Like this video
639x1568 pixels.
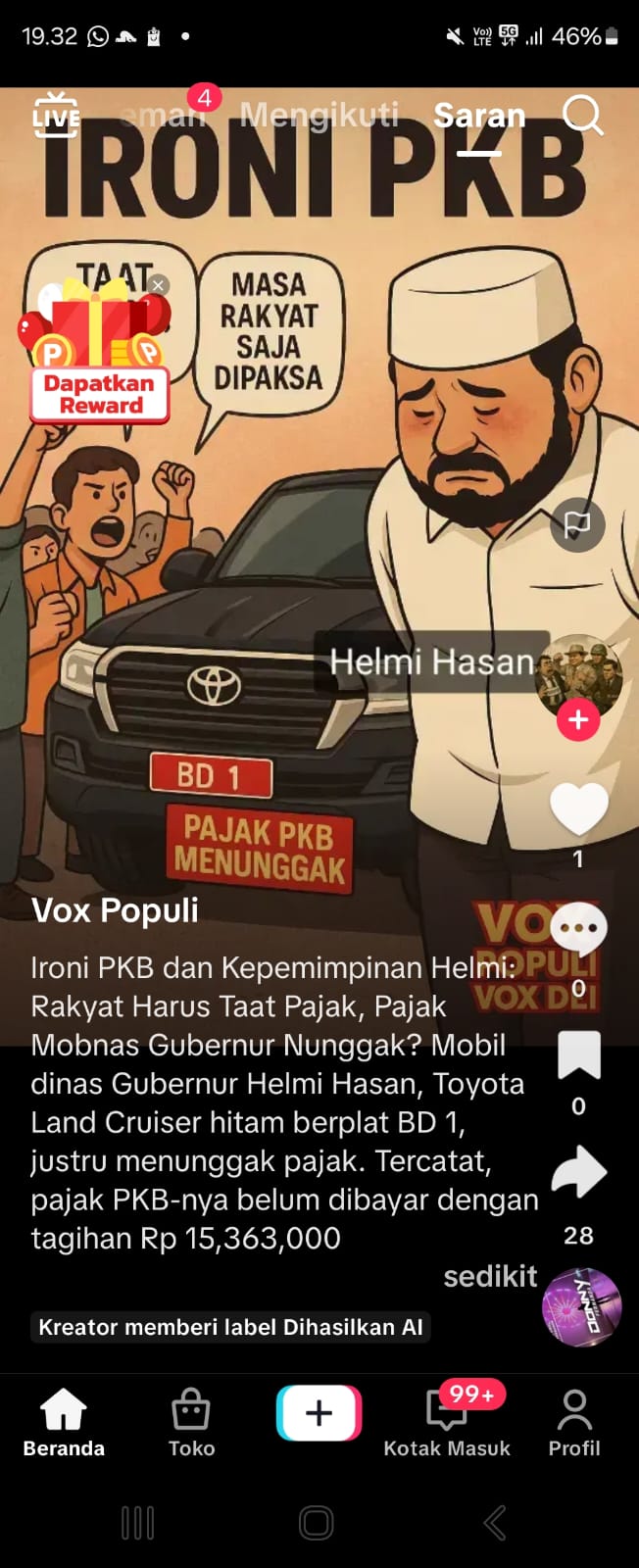click(x=578, y=809)
